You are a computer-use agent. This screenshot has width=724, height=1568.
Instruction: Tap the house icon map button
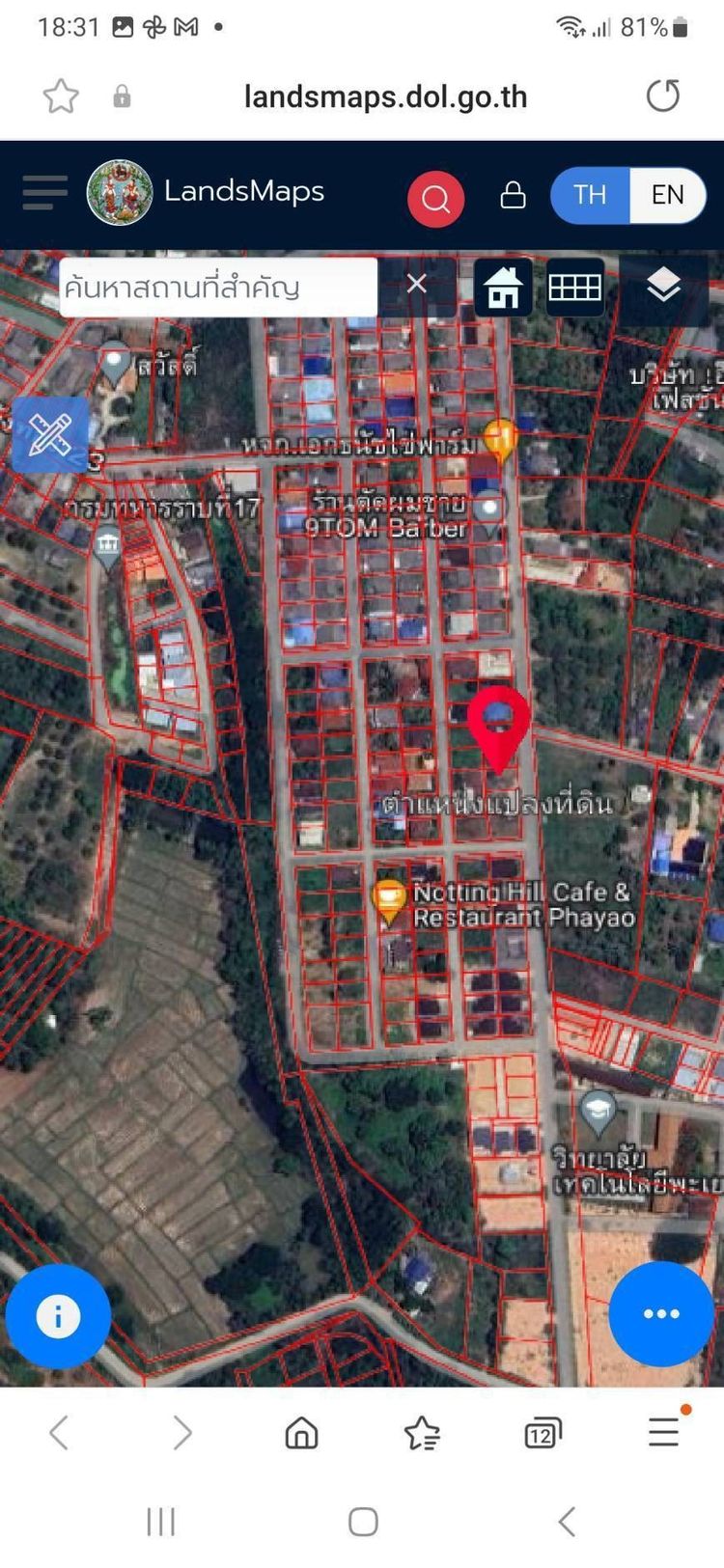503,287
